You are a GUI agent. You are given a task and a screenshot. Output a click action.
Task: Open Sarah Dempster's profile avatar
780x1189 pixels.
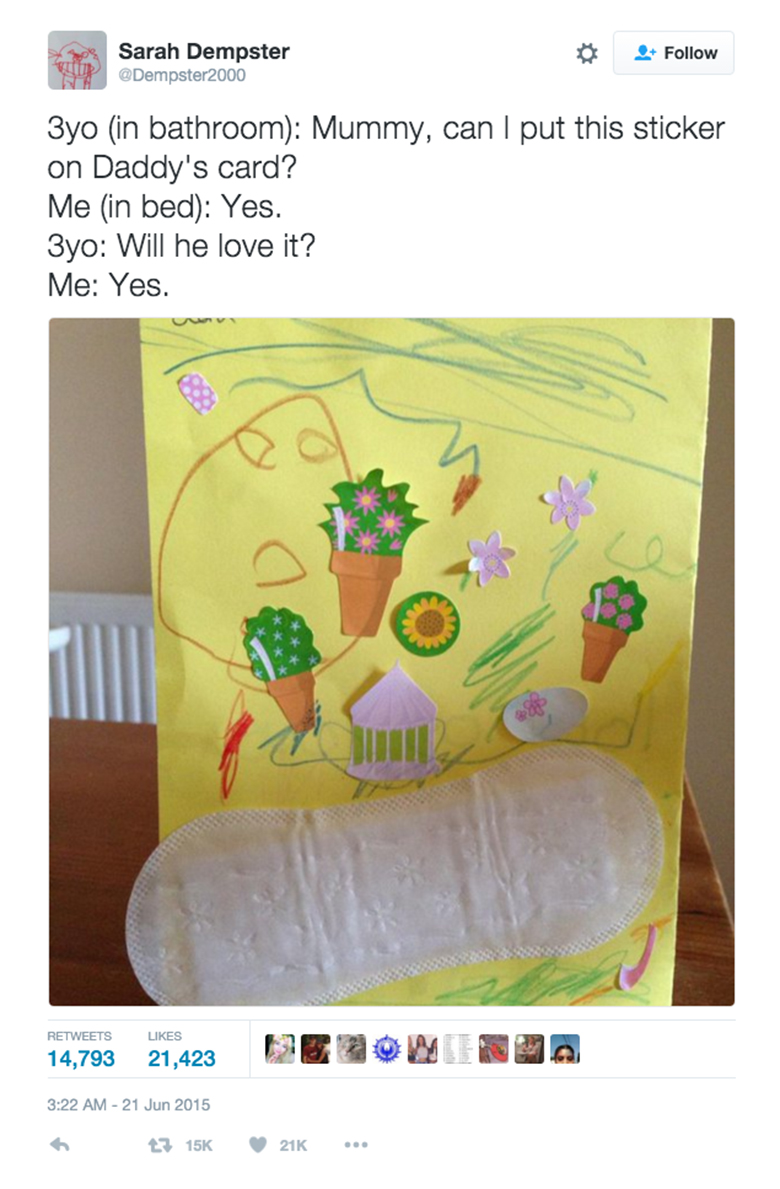click(77, 59)
